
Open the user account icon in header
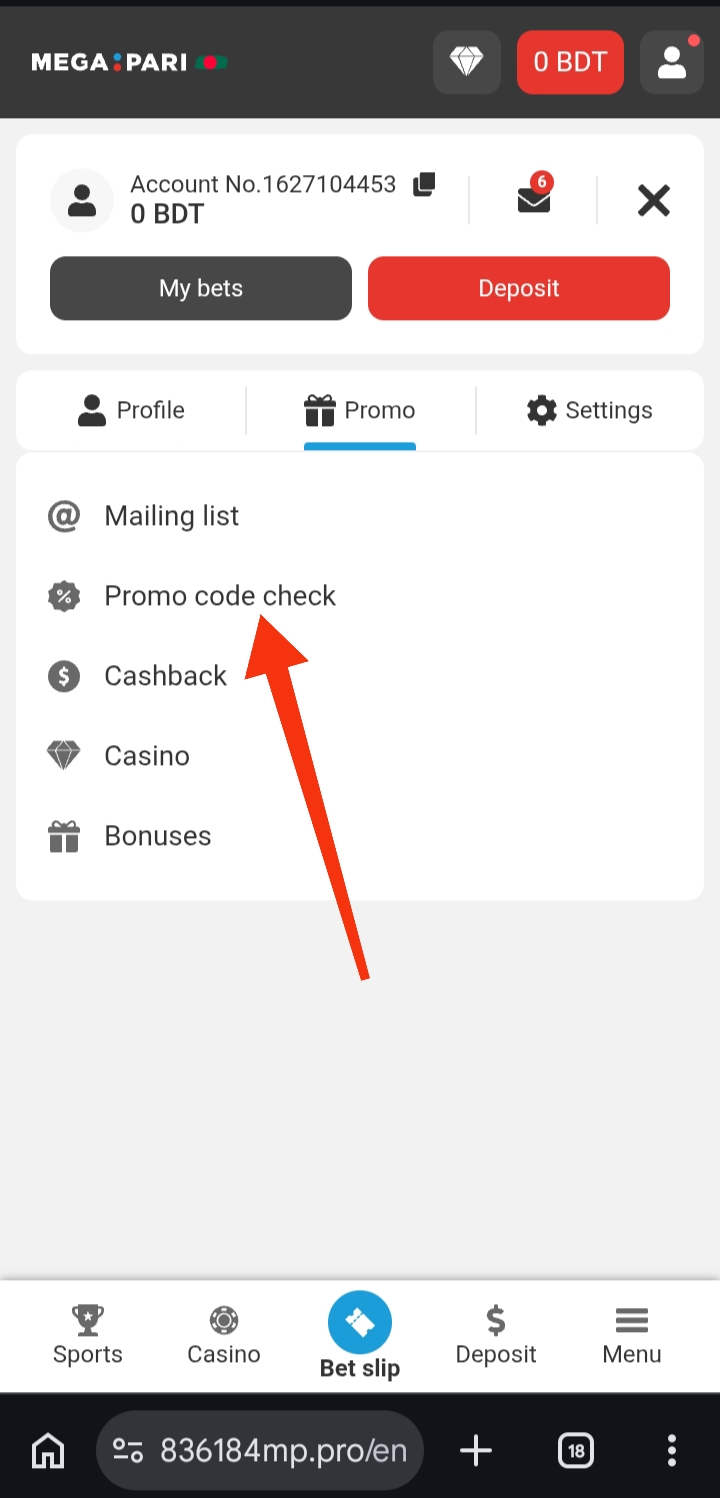[x=671, y=62]
